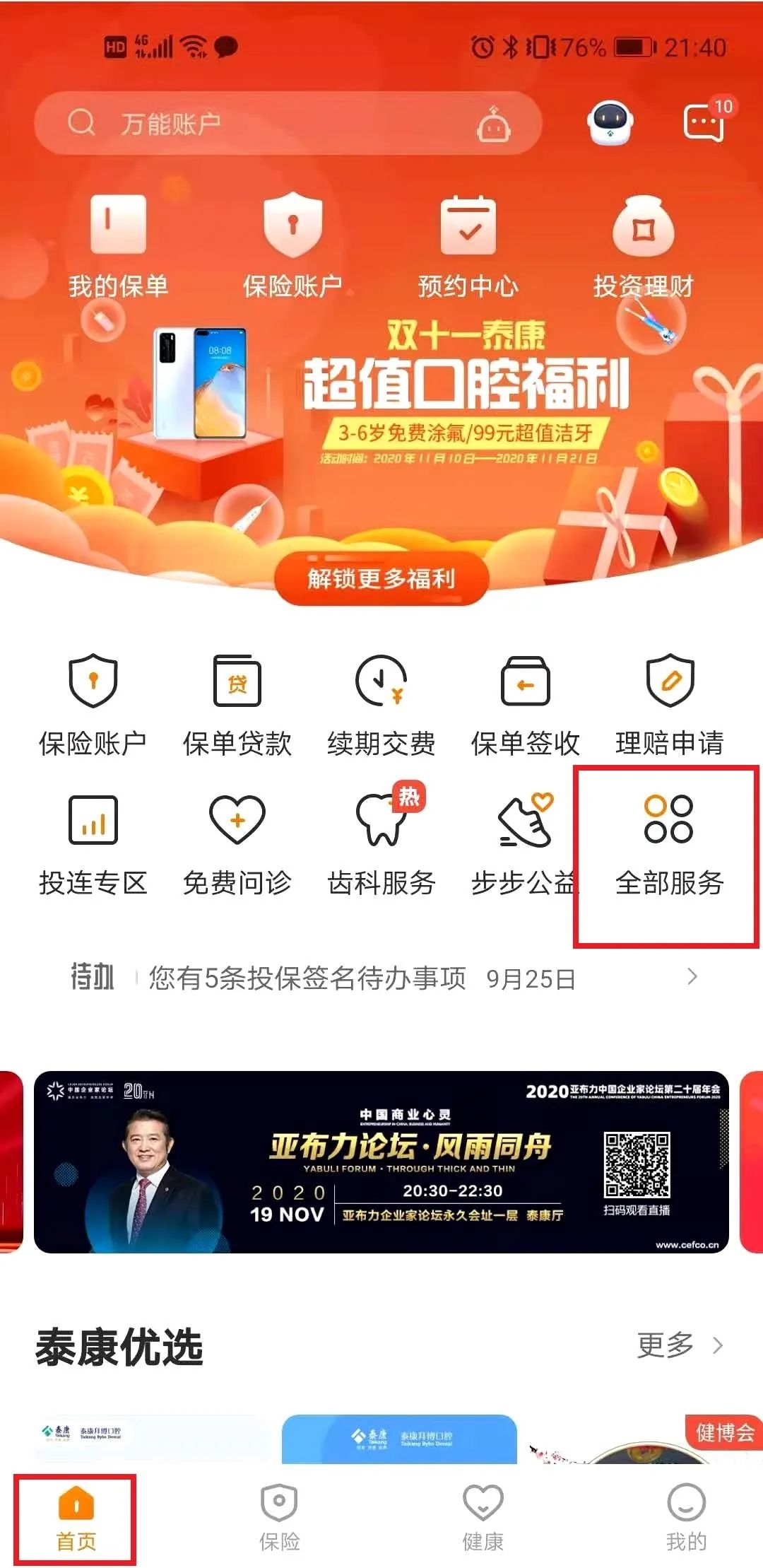Open the 待办 pending signatures row
Screen dimensions: 763x1568
point(381,978)
